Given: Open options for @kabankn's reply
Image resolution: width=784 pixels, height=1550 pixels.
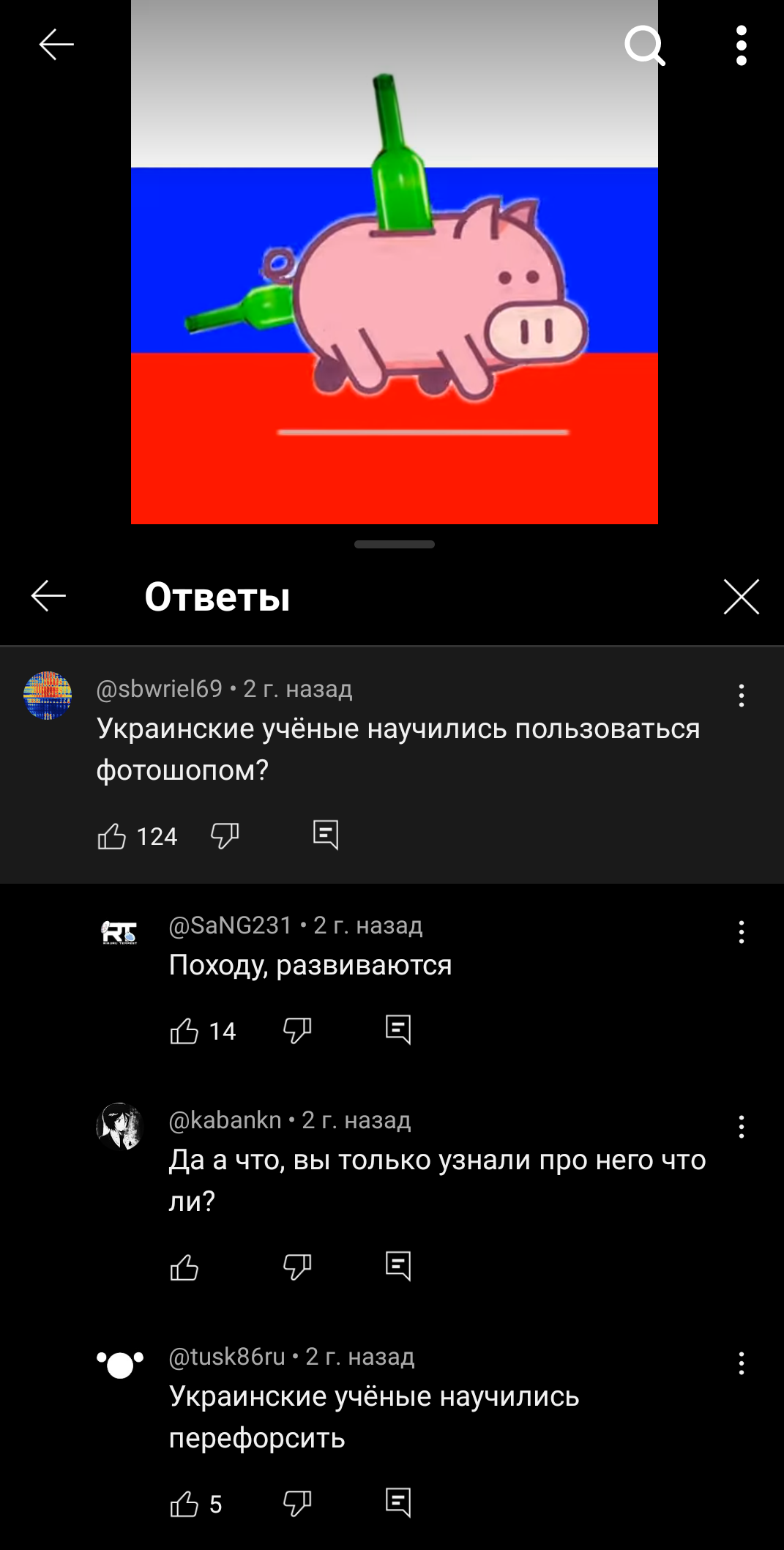Looking at the screenshot, I should [742, 1127].
